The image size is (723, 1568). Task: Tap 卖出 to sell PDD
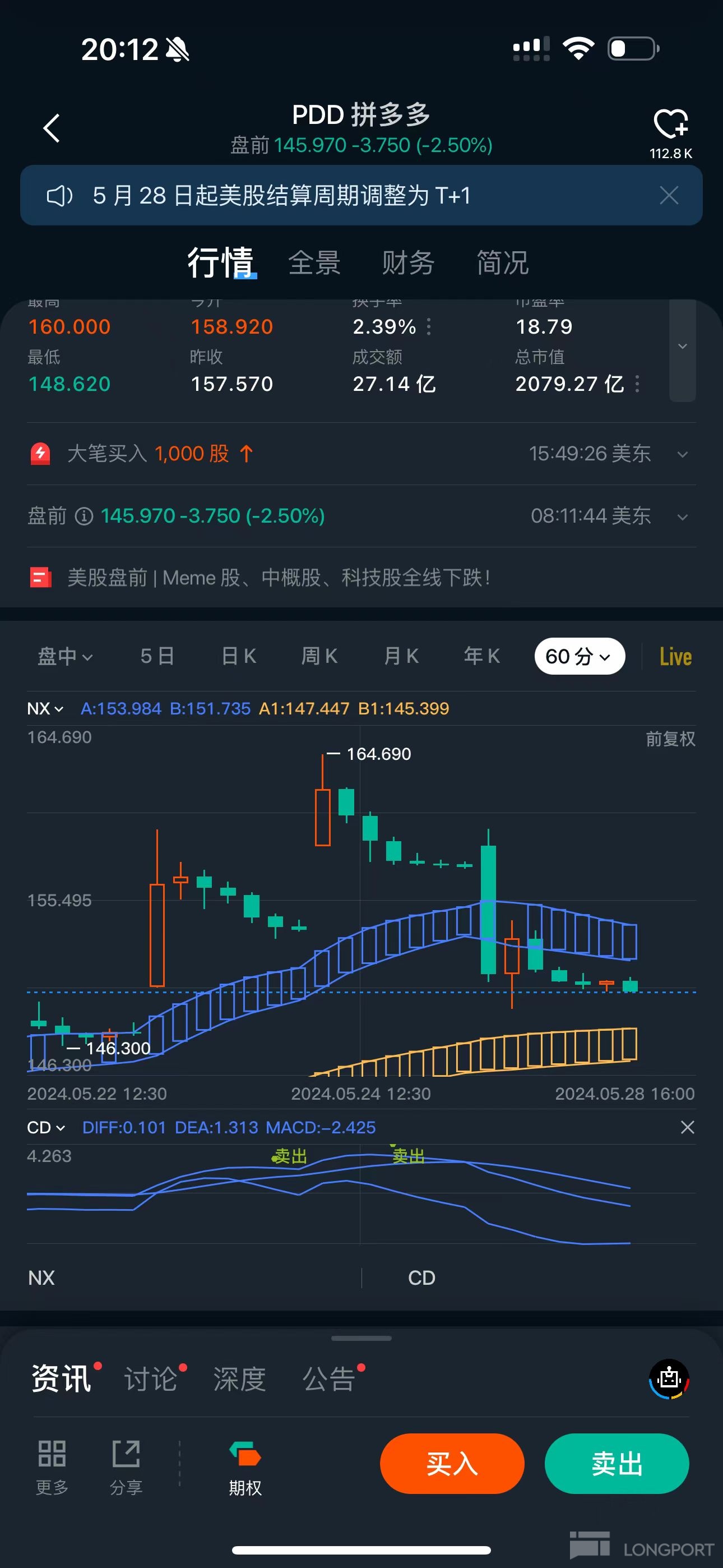point(617,1463)
